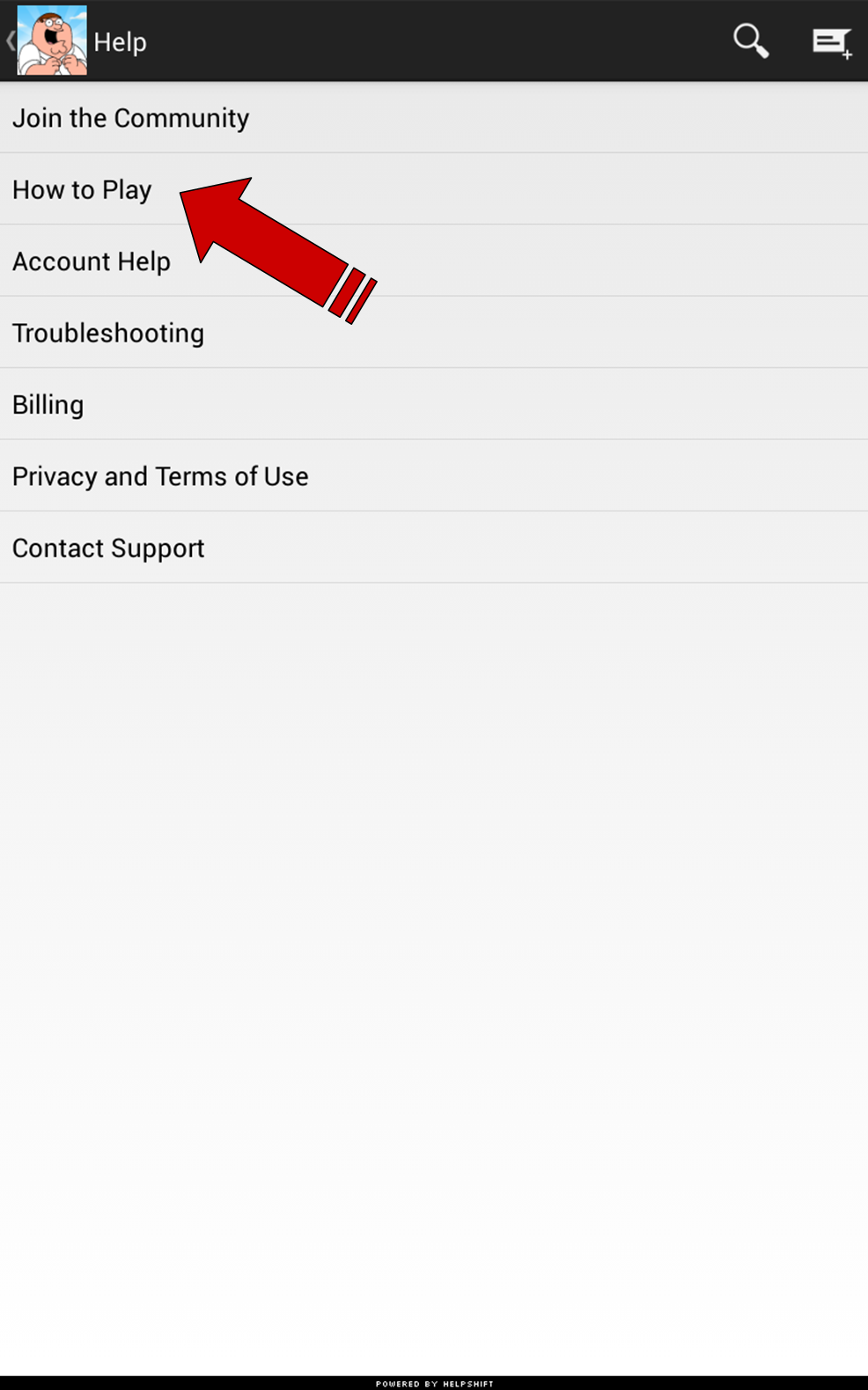View the Troubleshooting section
868x1390 pixels.
pos(108,333)
